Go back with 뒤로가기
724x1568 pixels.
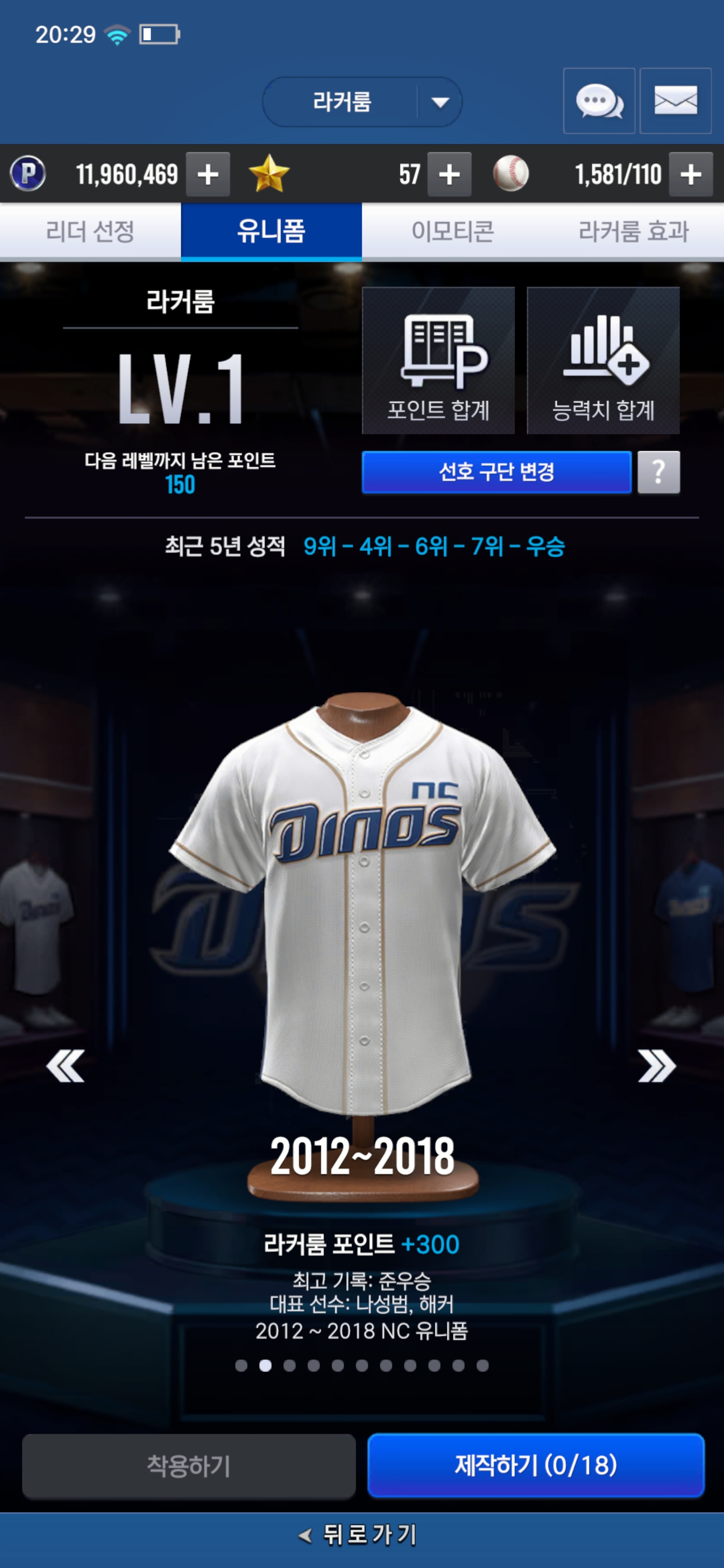pos(360,1534)
